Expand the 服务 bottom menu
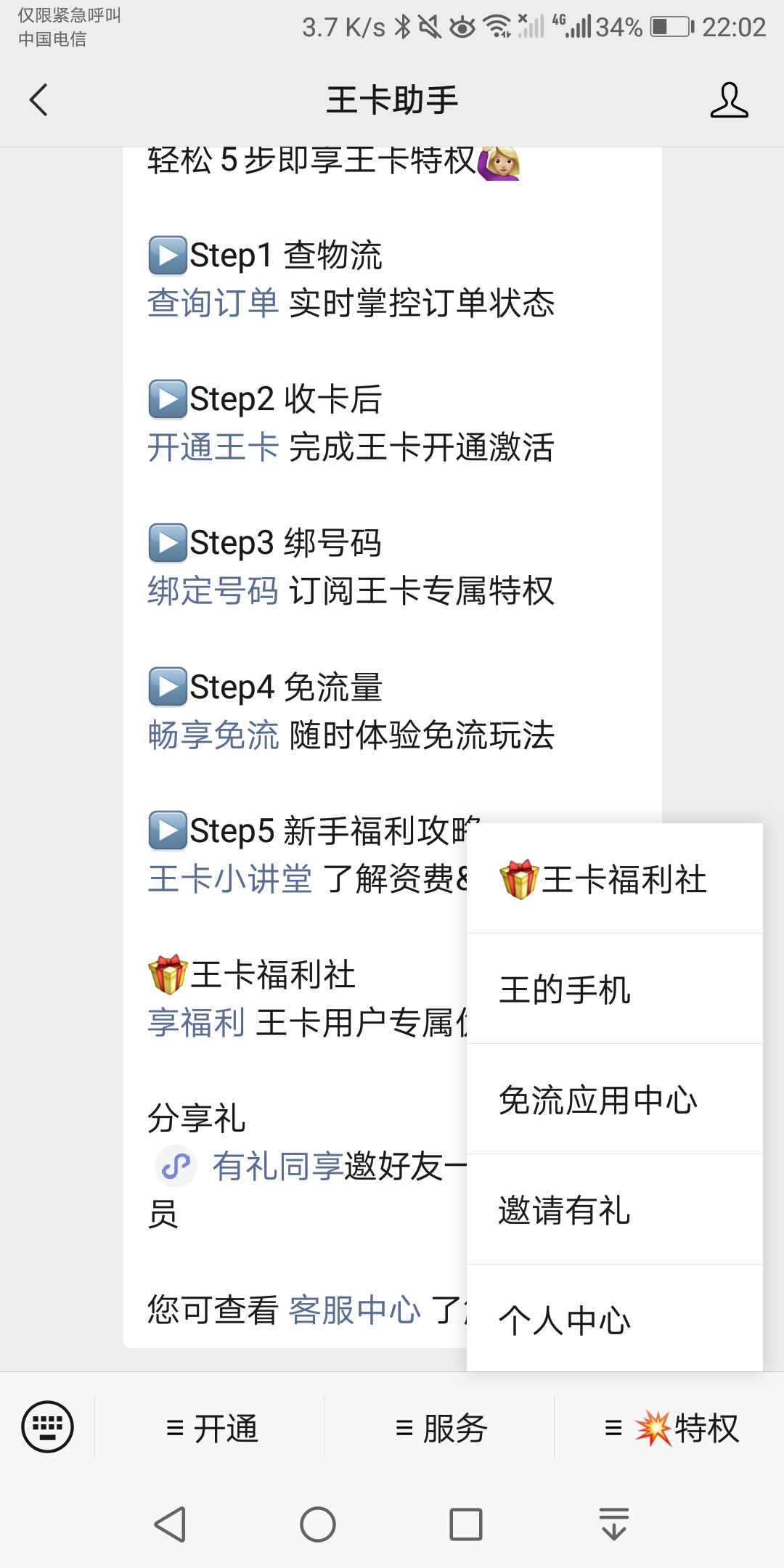Screen dimensions: 784x1568 pos(443,1426)
